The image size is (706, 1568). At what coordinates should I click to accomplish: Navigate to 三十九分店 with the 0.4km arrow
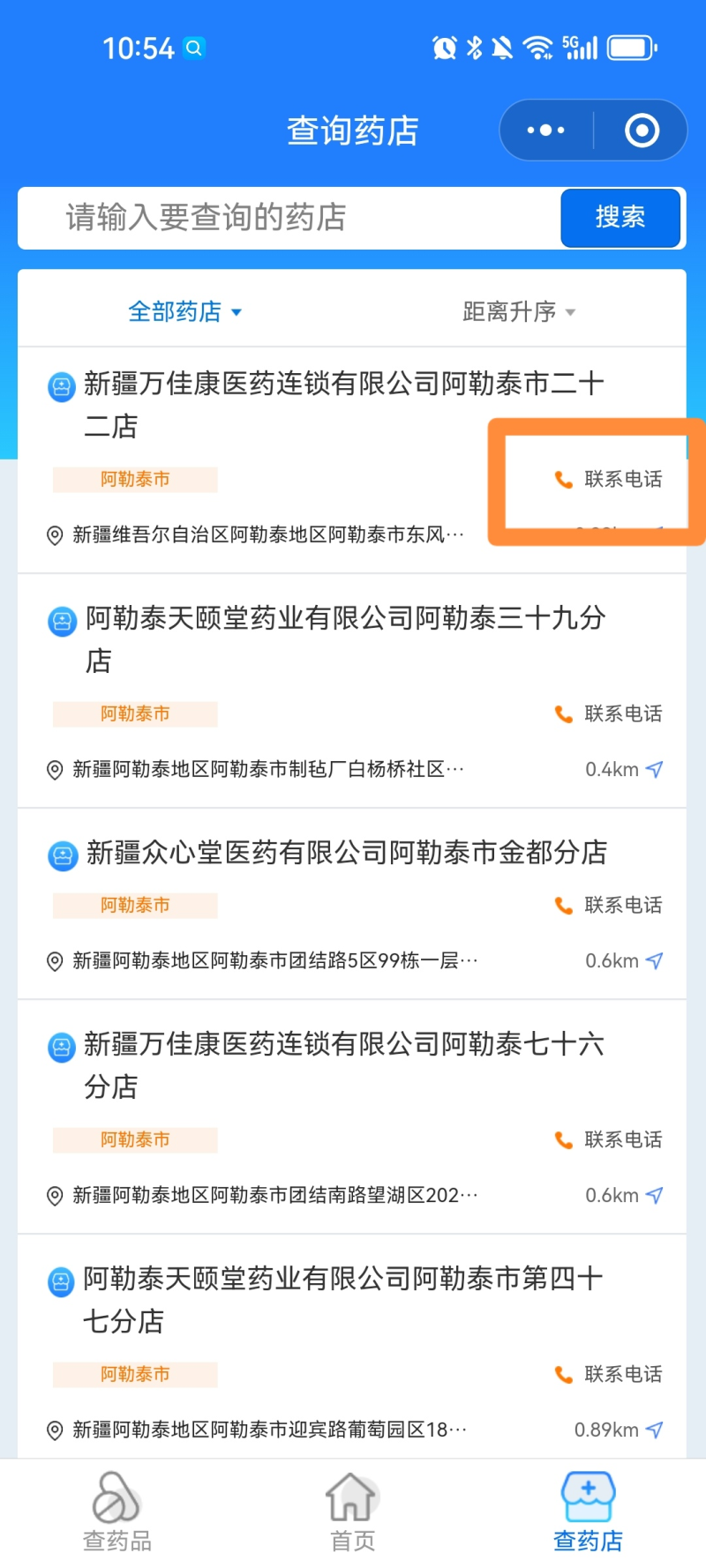click(654, 769)
